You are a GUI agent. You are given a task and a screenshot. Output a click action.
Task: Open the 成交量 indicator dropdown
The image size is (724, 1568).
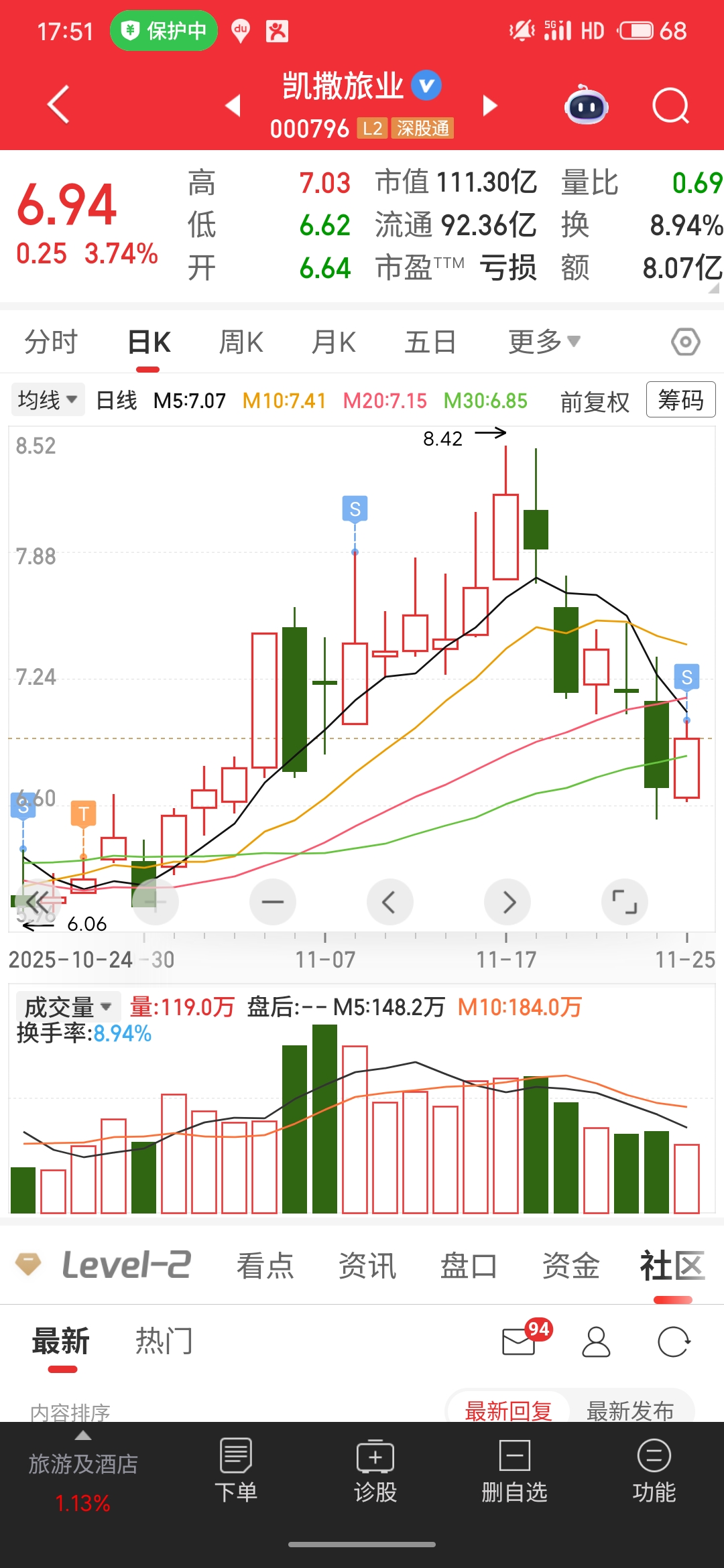(68, 1006)
